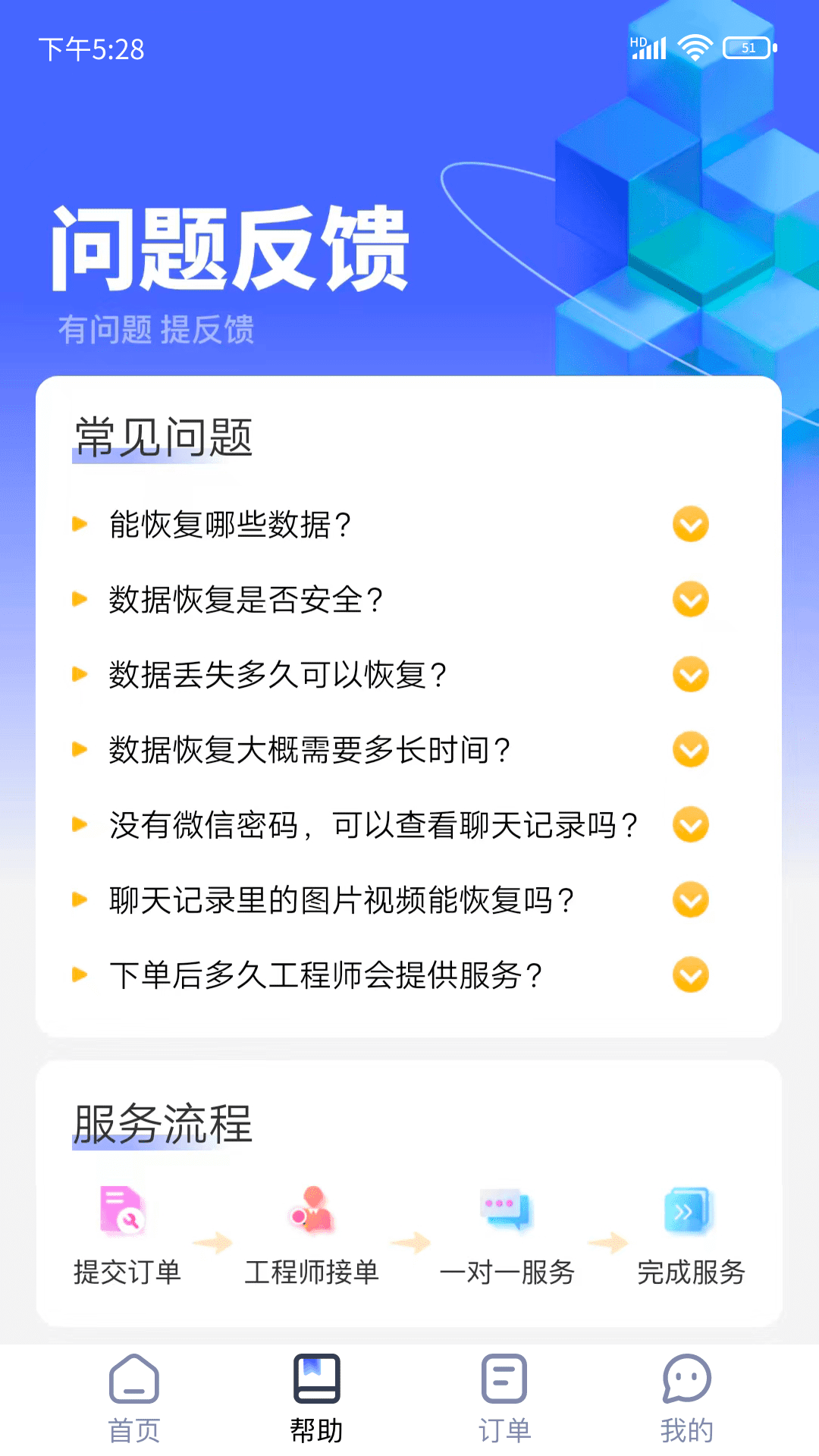819x1456 pixels.
Task: Expand the 能恢复哪些数据 question
Action: click(x=689, y=524)
